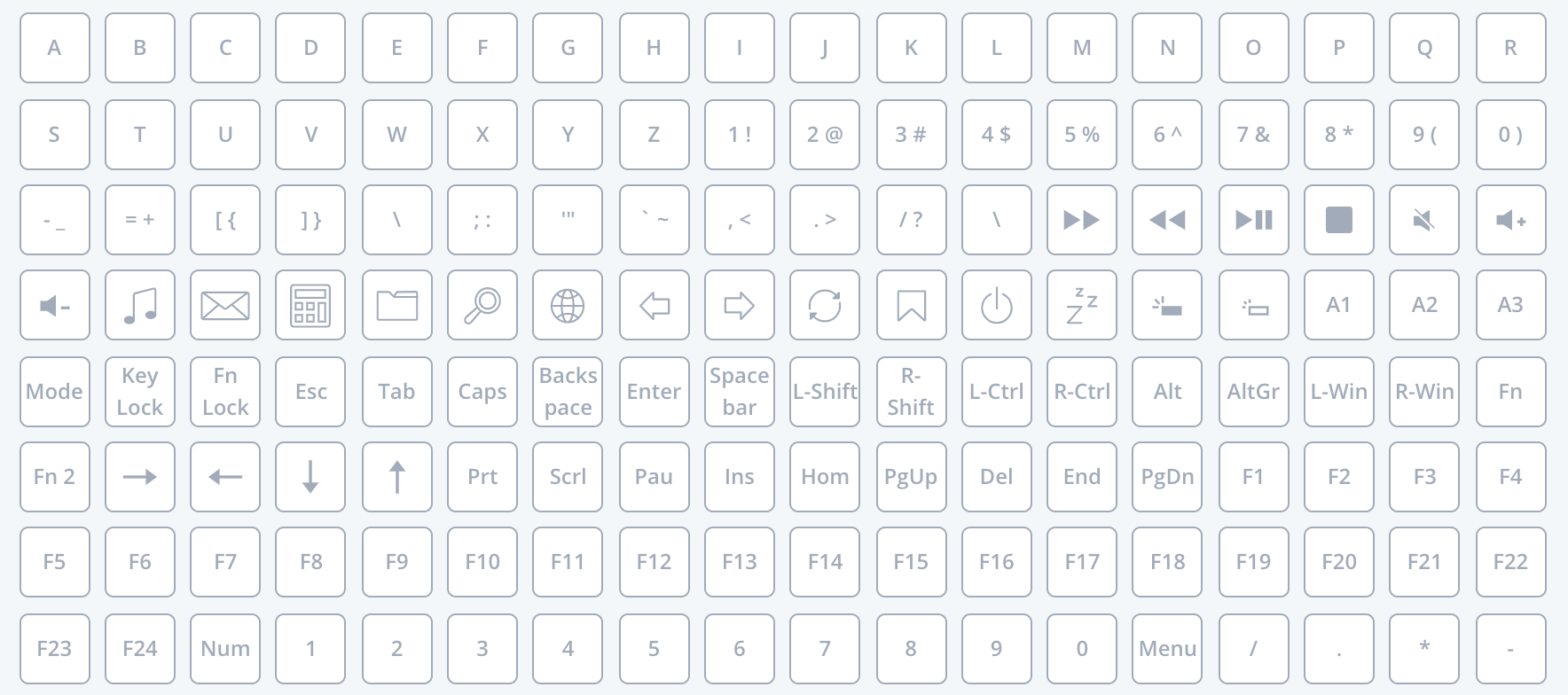
Task: Choose the Enter key
Action: [x=654, y=392]
